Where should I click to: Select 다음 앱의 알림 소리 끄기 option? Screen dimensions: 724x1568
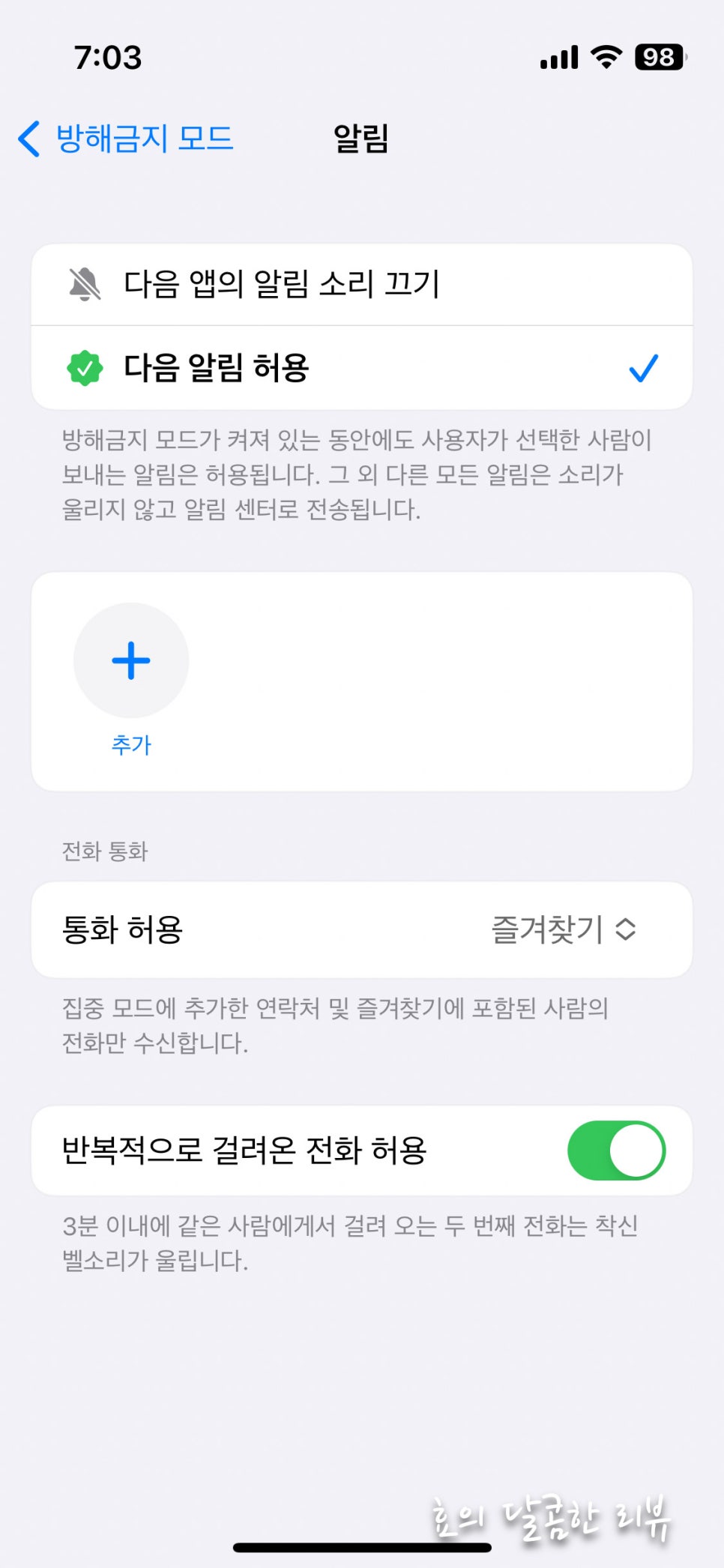point(360,285)
